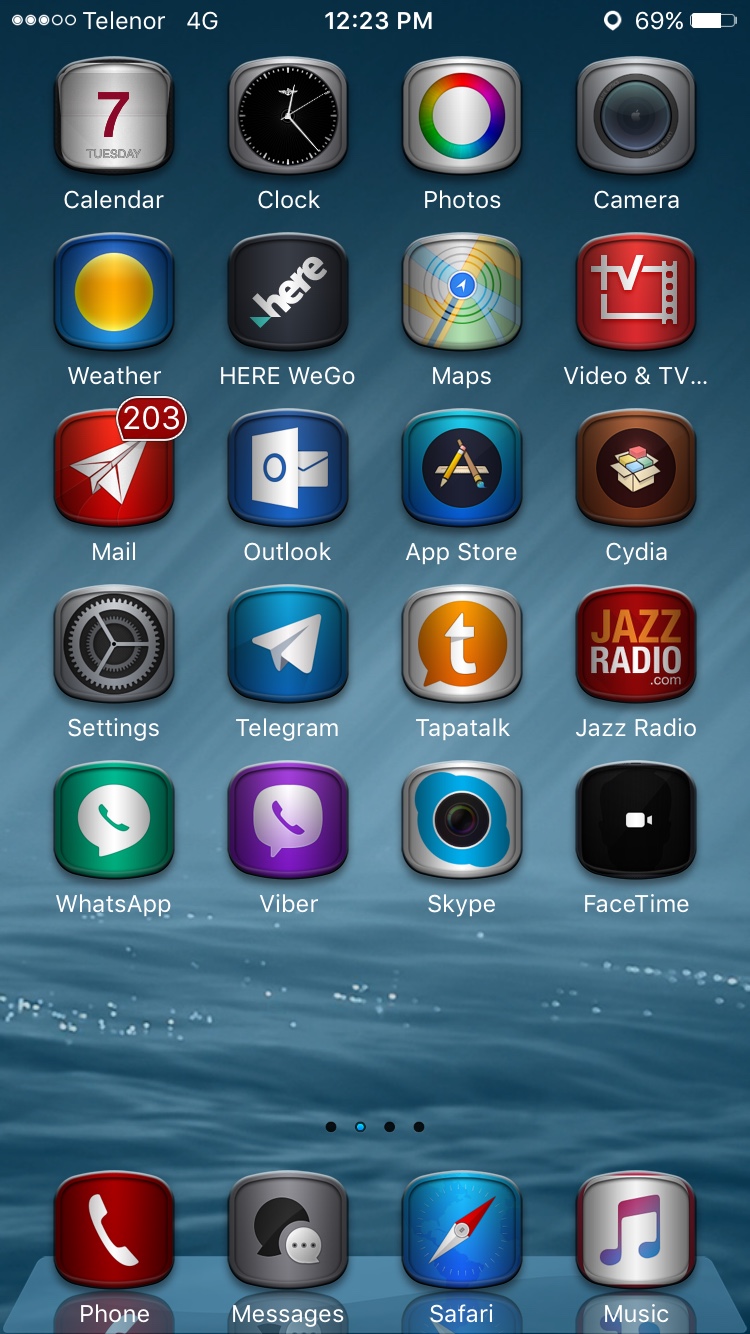The width and height of the screenshot is (750, 1334).
Task: Launch the Clock app
Action: click(x=288, y=116)
